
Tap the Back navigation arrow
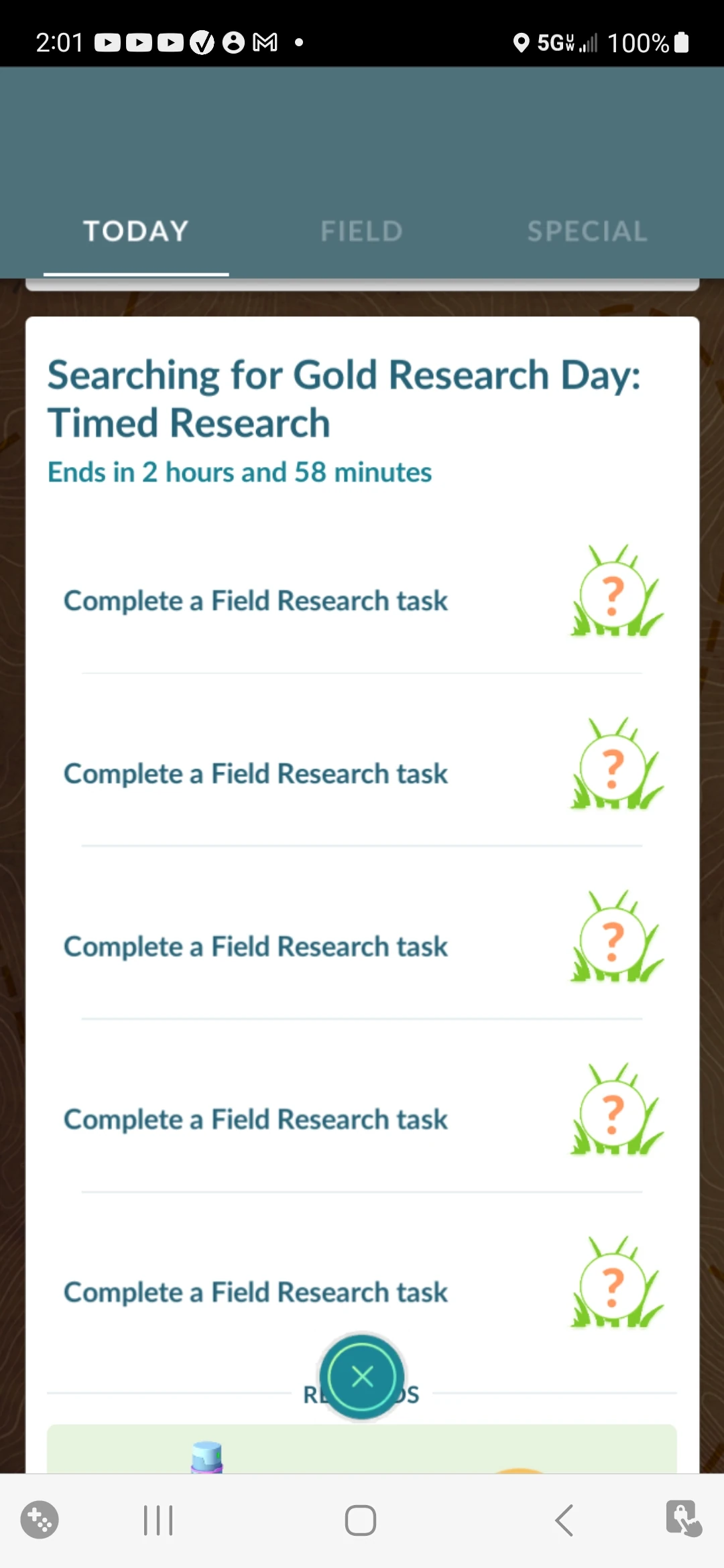pyautogui.click(x=564, y=1520)
